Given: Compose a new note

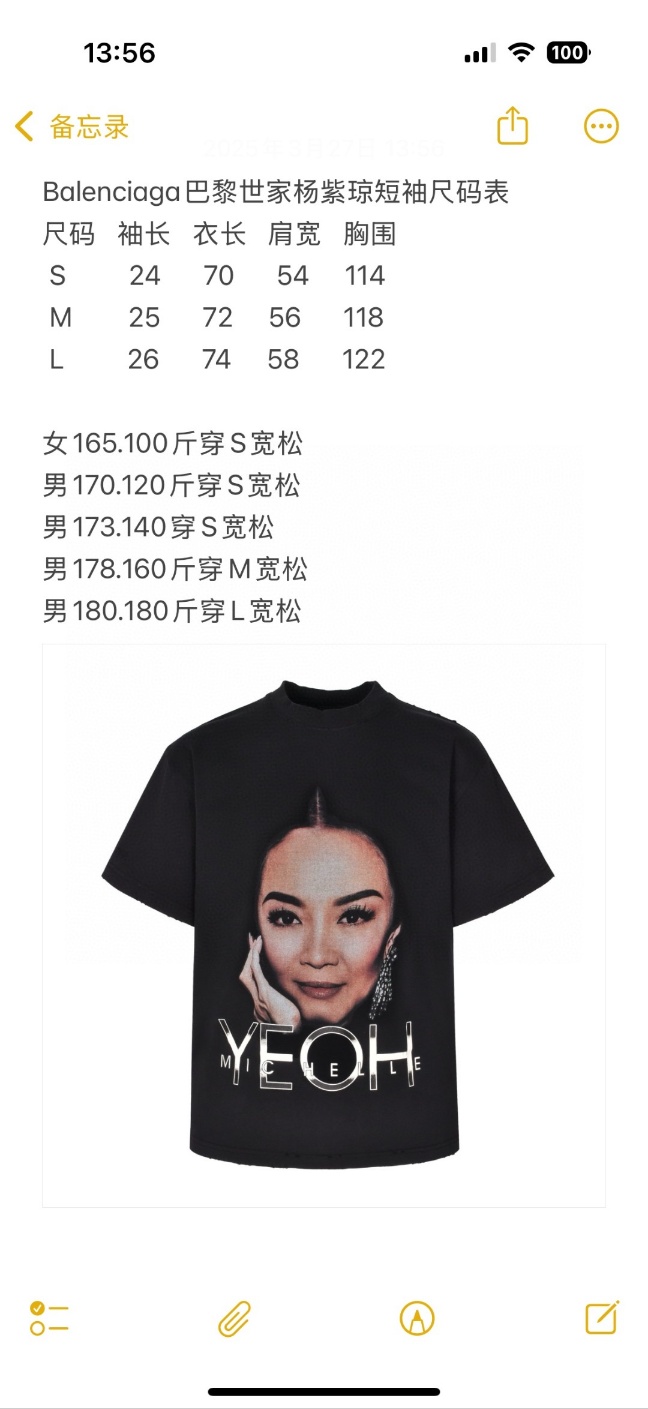Looking at the screenshot, I should point(602,1317).
